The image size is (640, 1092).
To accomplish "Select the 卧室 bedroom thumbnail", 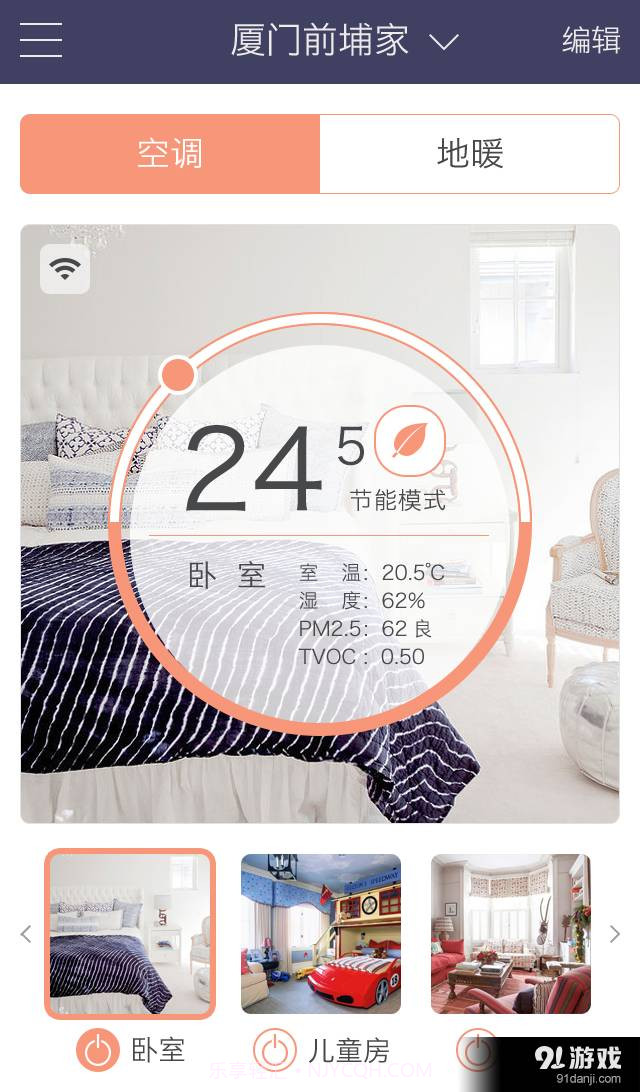I will tap(130, 934).
